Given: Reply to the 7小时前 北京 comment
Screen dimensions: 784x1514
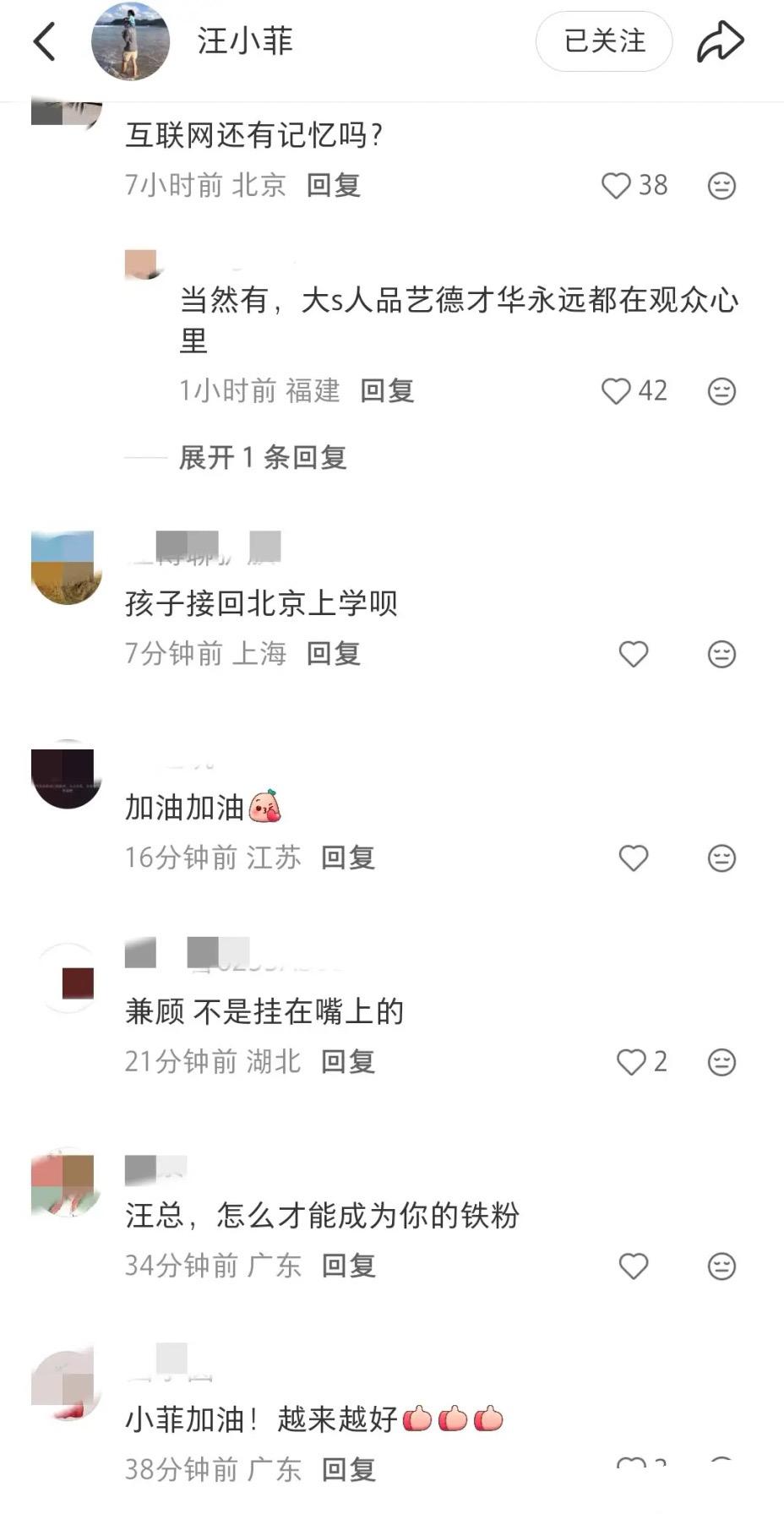Looking at the screenshot, I should [x=334, y=185].
